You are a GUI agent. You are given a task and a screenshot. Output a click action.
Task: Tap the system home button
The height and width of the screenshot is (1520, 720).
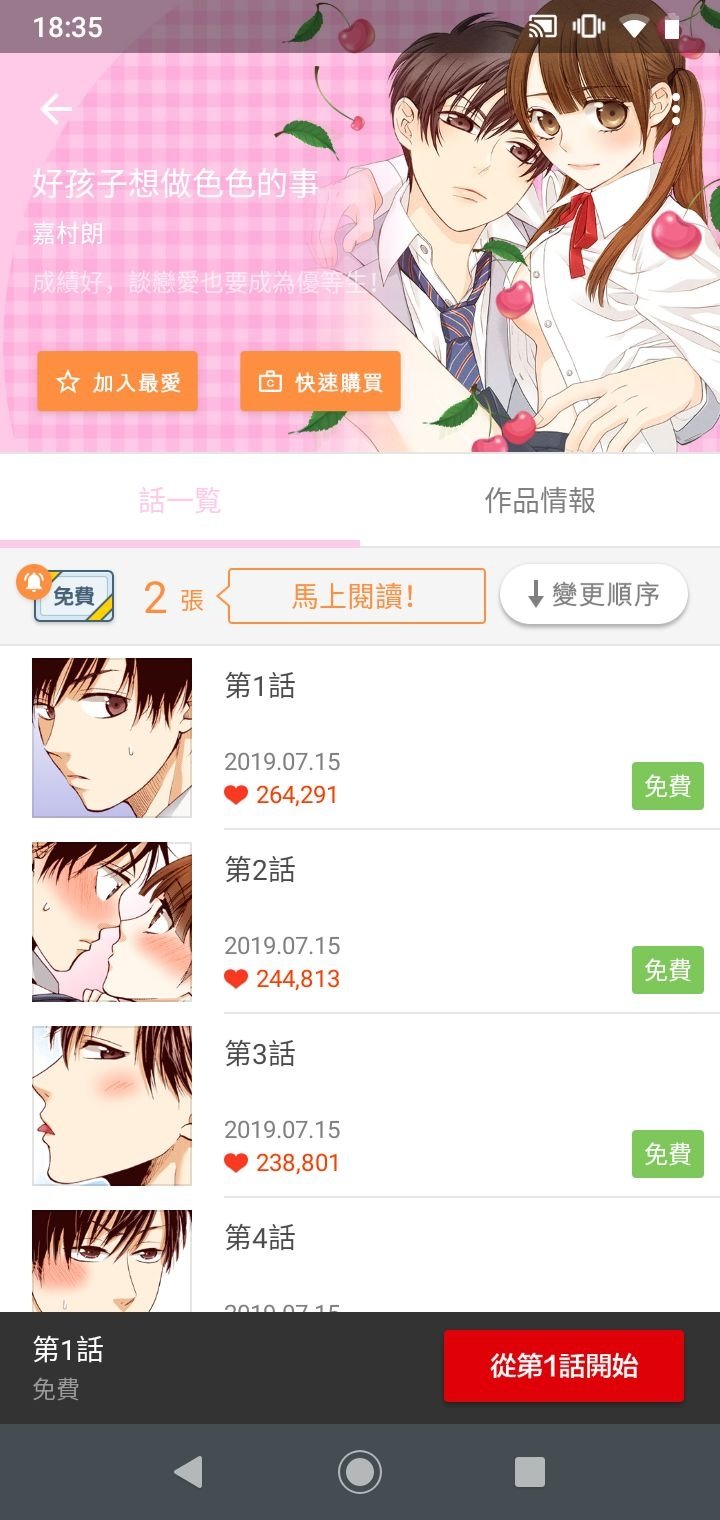pos(360,1472)
